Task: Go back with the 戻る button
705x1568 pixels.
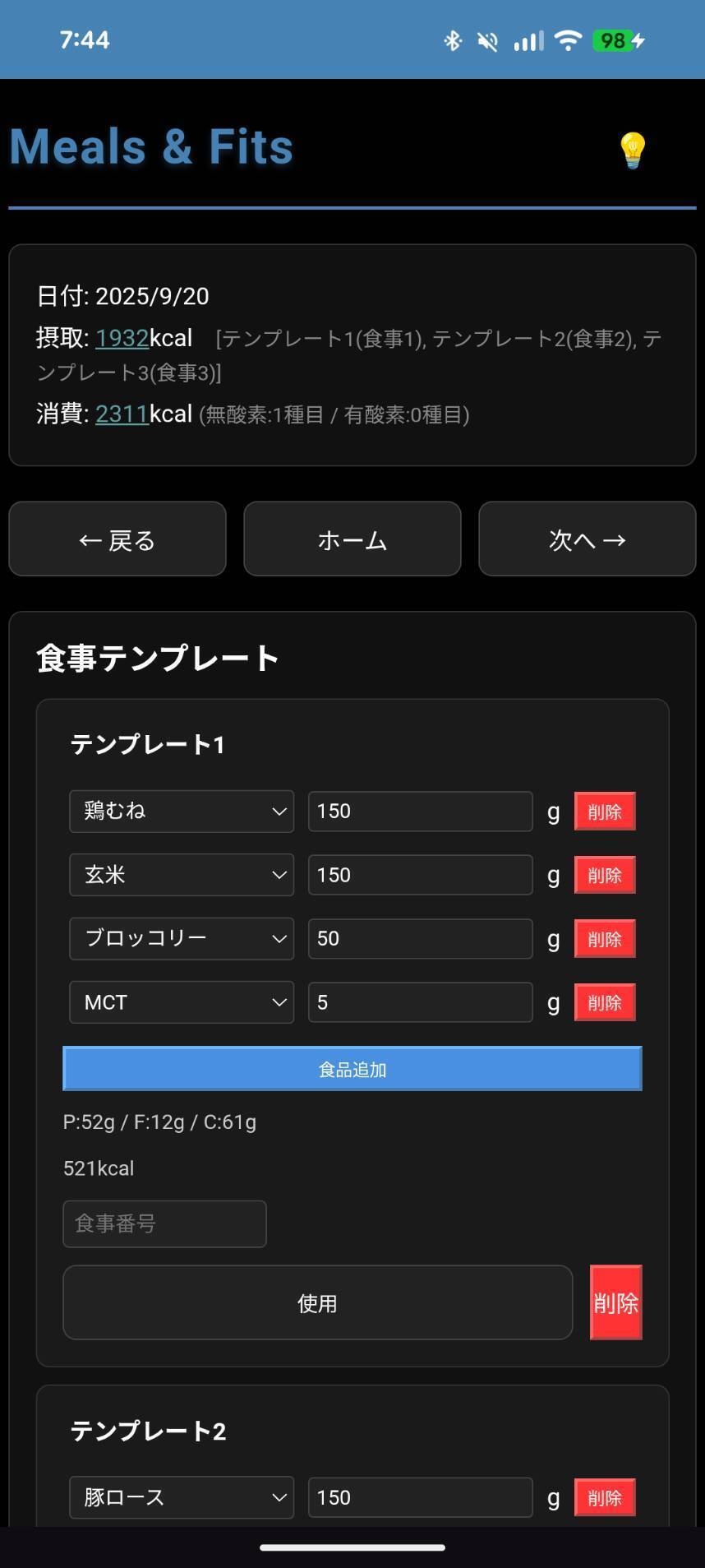Action: point(117,539)
